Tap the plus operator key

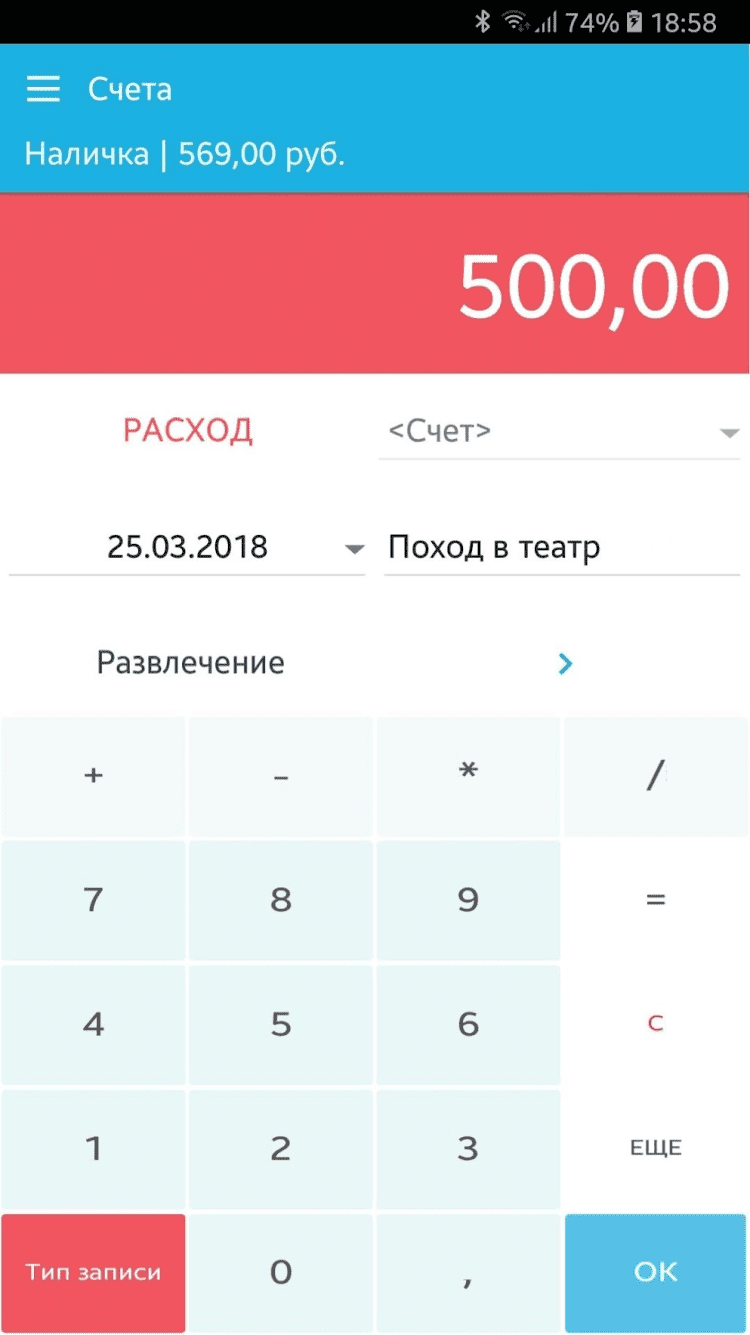[x=93, y=776]
